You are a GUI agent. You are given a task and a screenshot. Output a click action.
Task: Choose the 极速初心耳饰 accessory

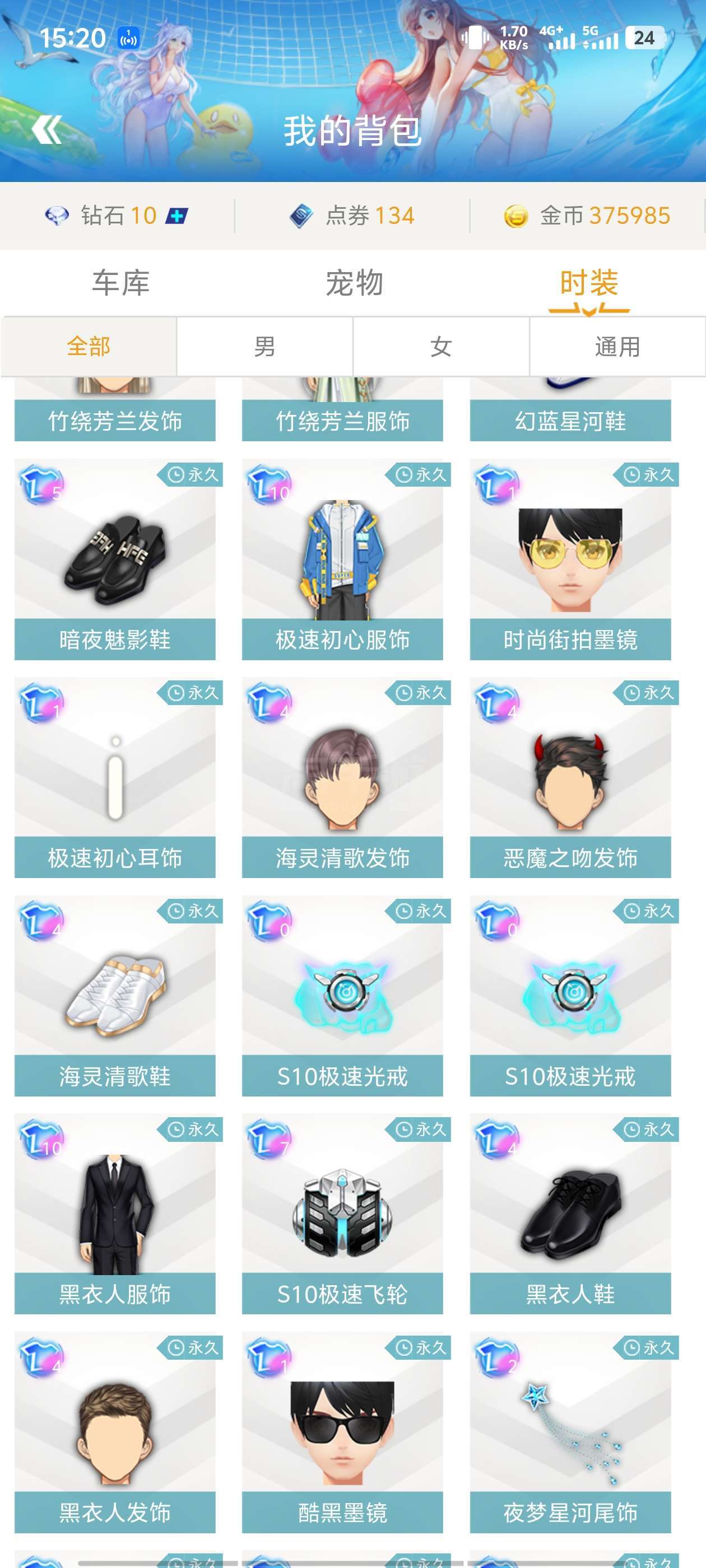[x=114, y=778]
